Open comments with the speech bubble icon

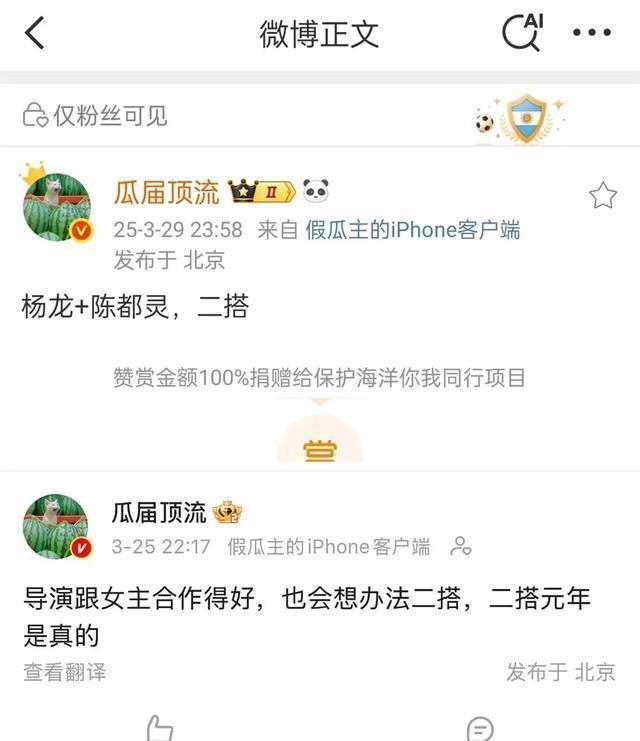pyautogui.click(x=480, y=727)
